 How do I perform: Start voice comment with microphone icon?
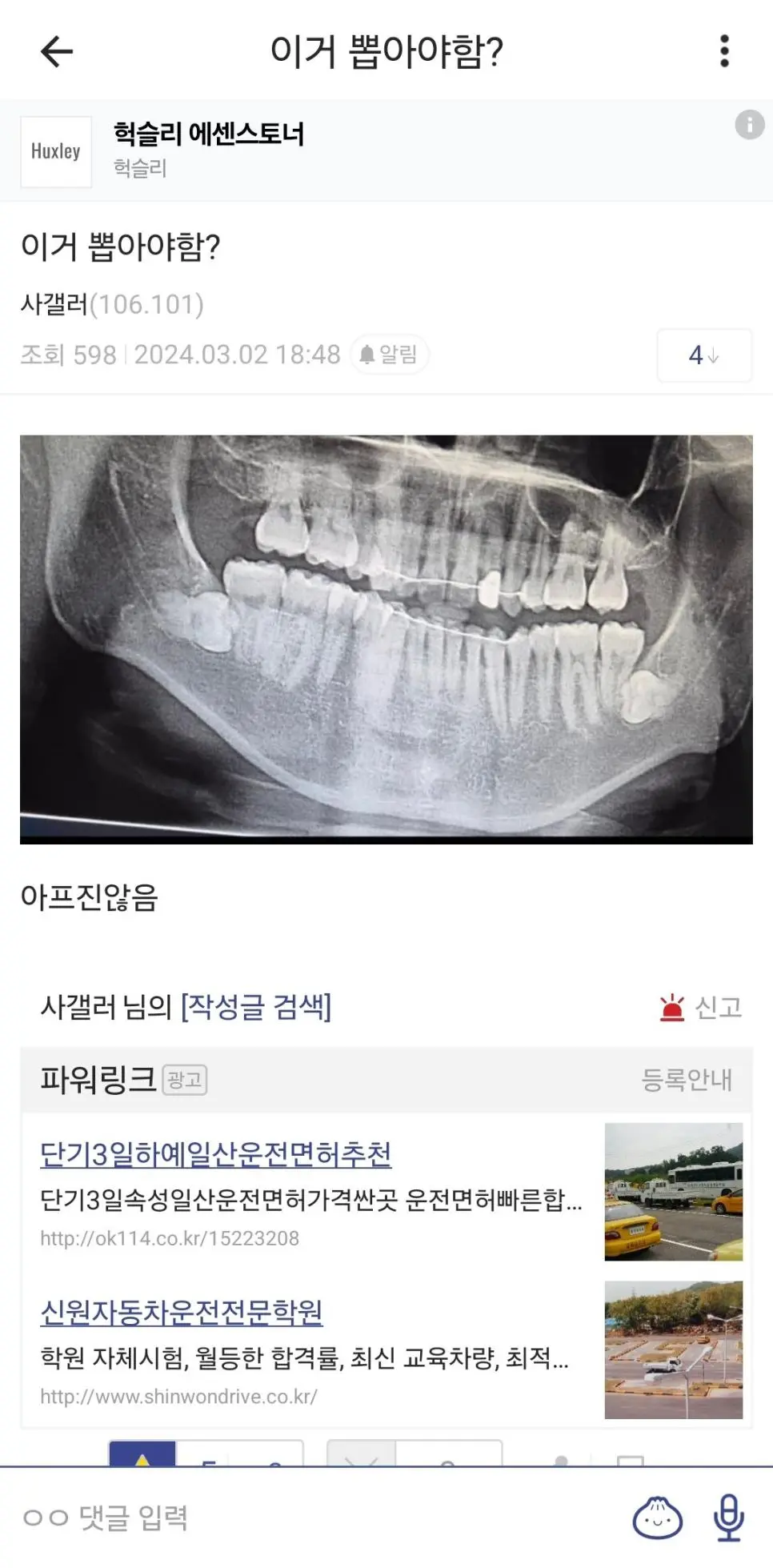pyautogui.click(x=728, y=1517)
